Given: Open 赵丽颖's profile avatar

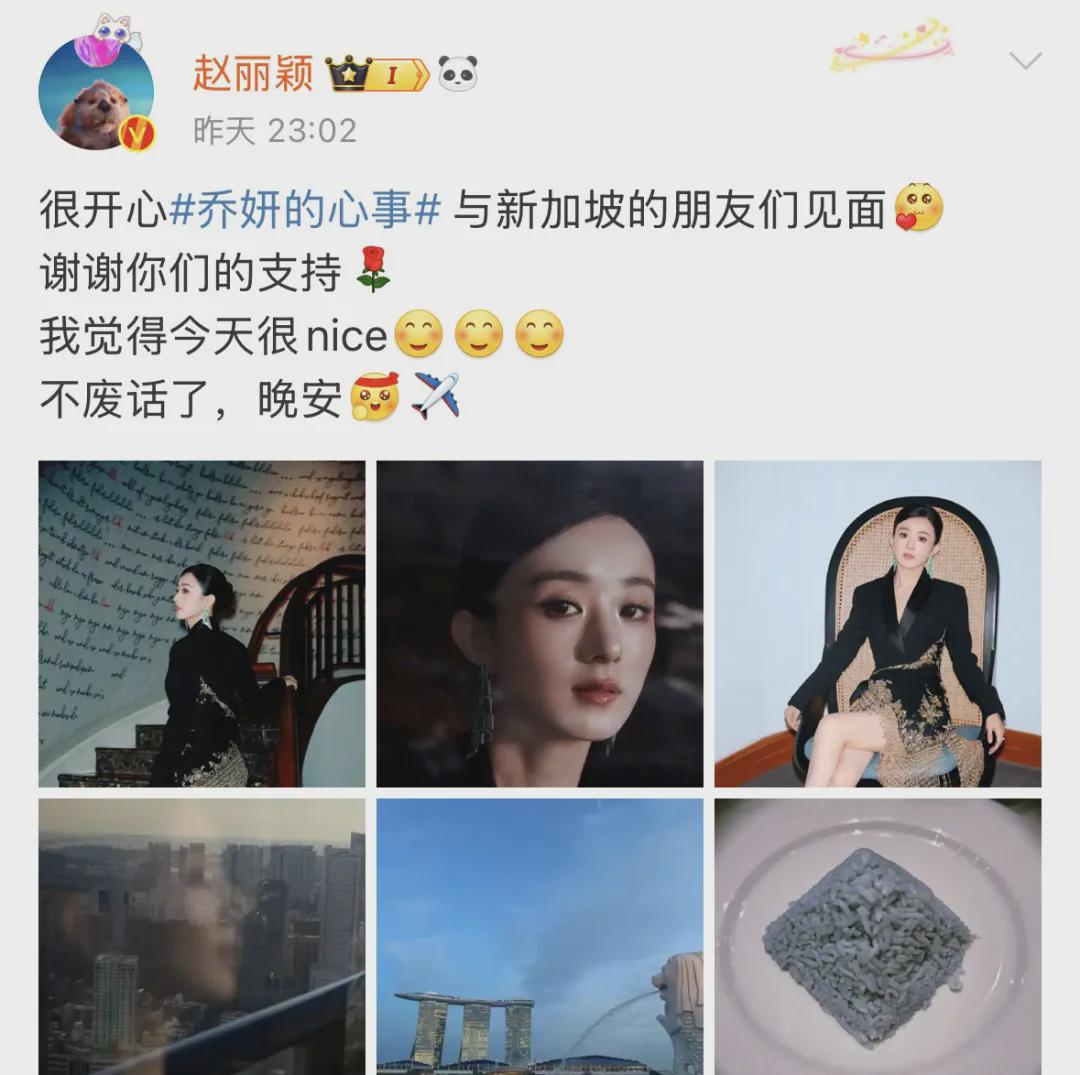Looking at the screenshot, I should tap(96, 93).
